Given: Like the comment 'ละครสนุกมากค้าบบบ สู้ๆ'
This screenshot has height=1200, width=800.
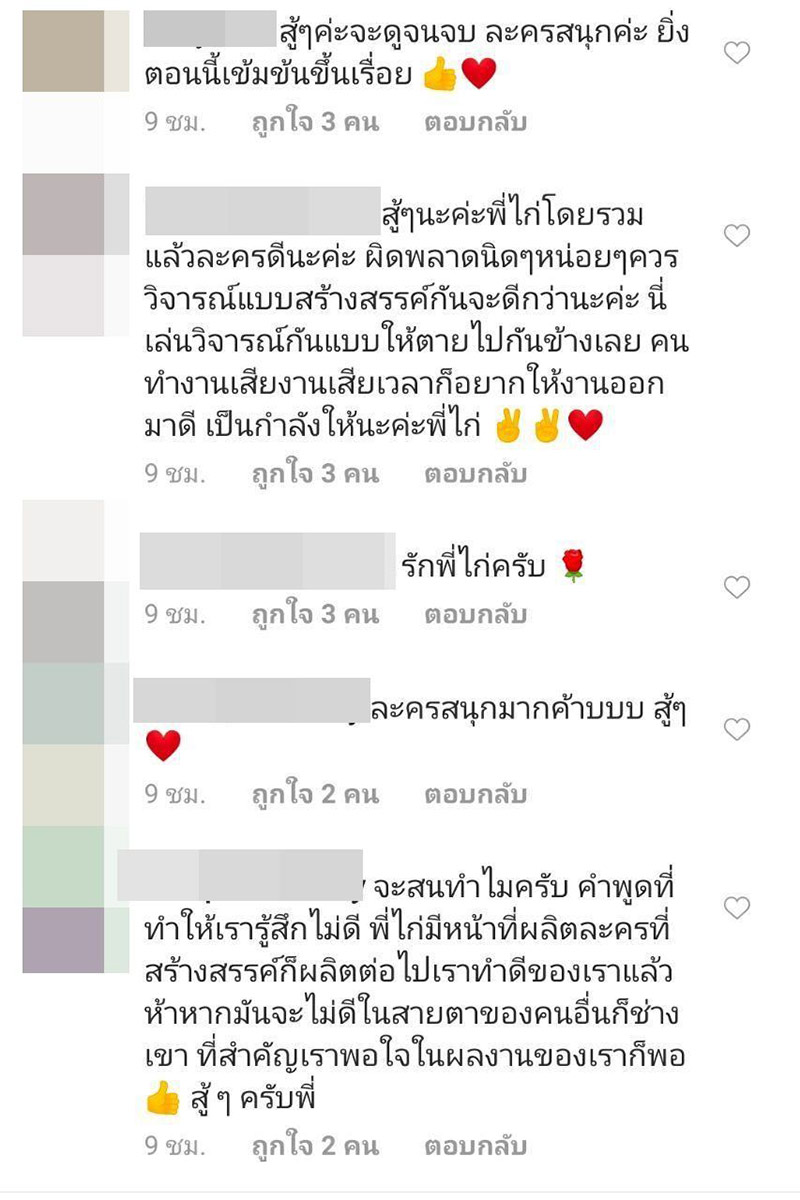Looking at the screenshot, I should click(737, 730).
